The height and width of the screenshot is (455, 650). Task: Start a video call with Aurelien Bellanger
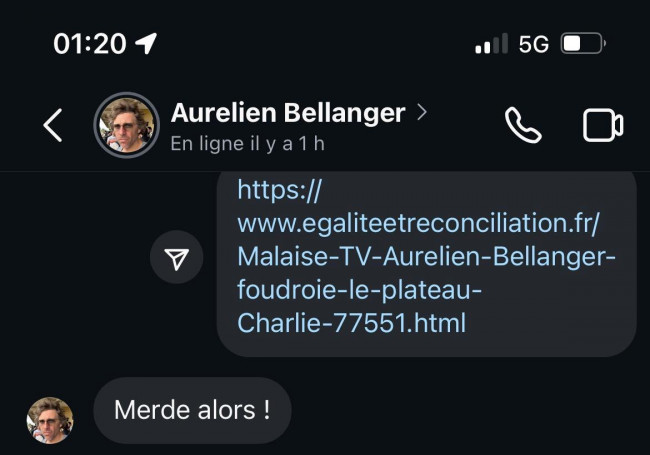603,125
